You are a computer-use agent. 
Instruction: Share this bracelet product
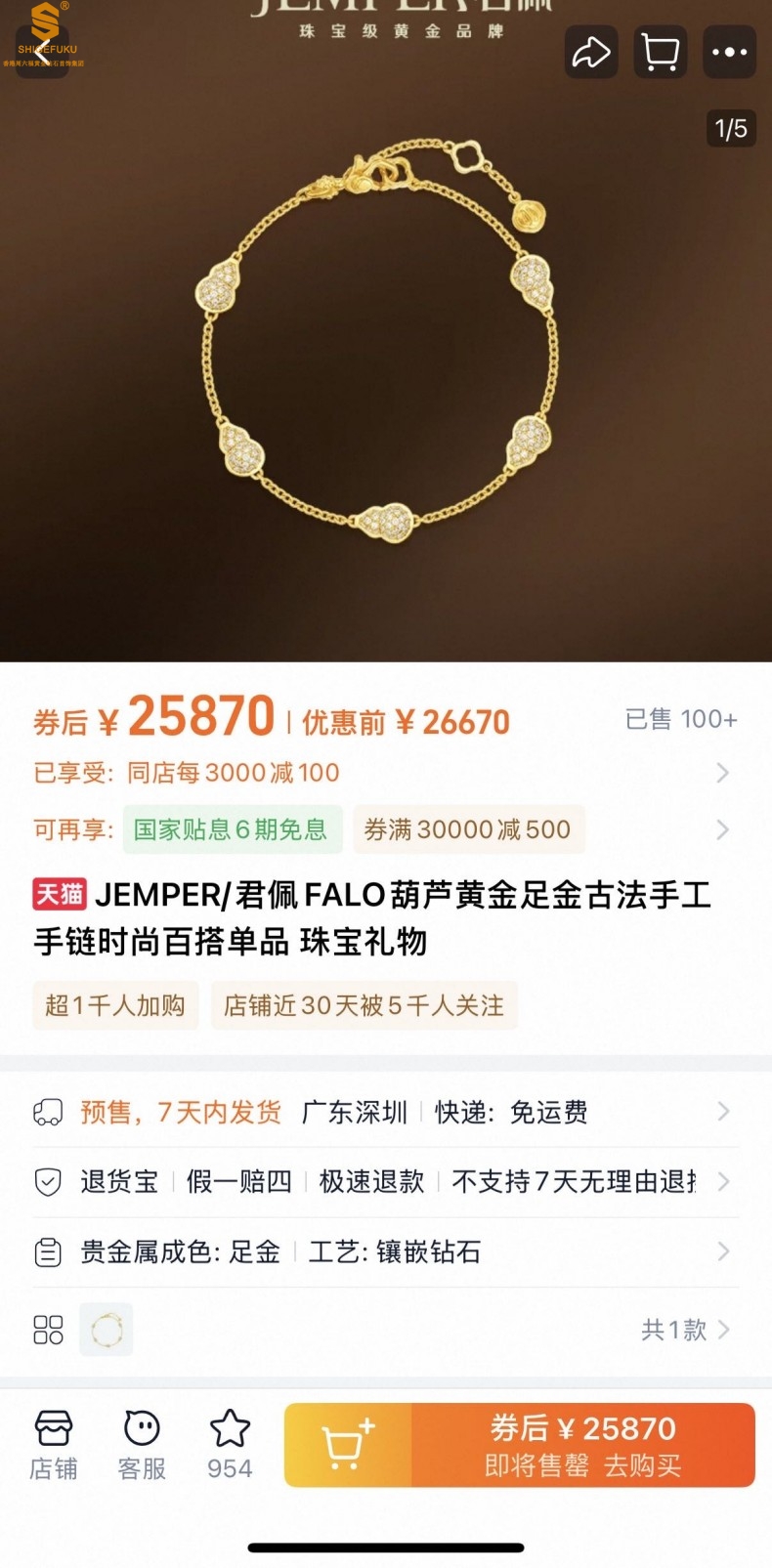click(590, 52)
